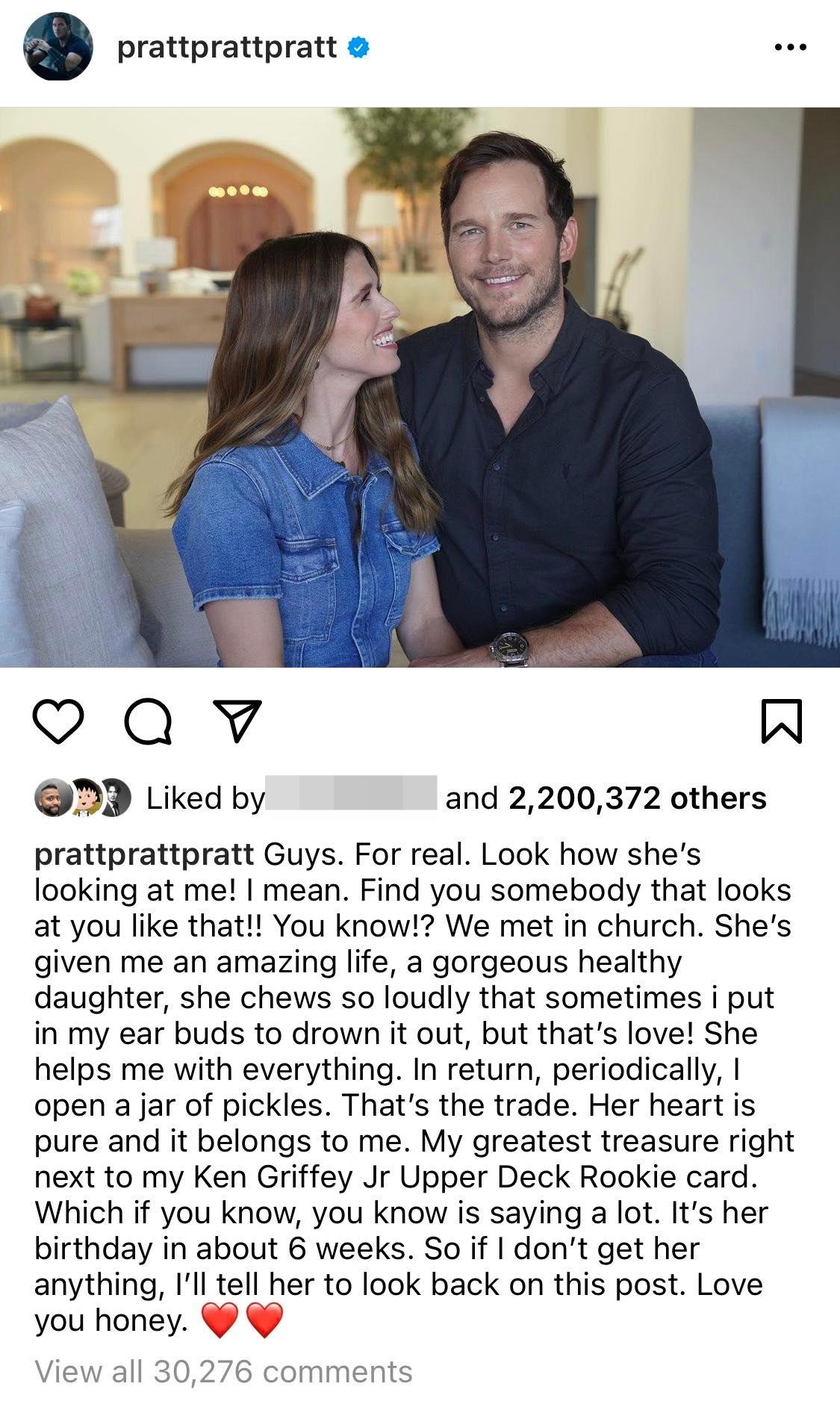Share the post via paper plane
Image resolution: width=840 pixels, height=1407 pixels.
click(x=237, y=721)
